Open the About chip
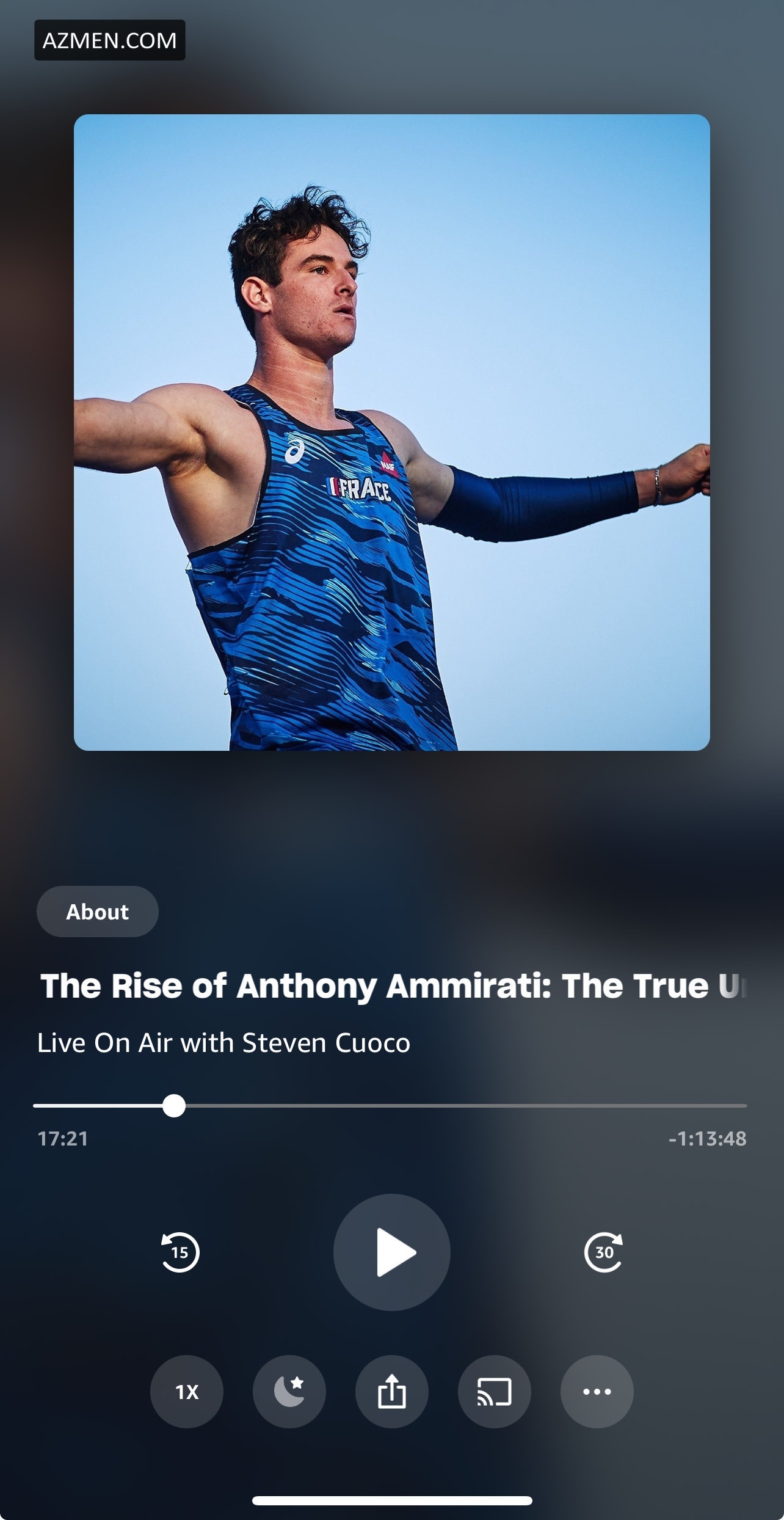This screenshot has height=1520, width=784. [x=98, y=912]
